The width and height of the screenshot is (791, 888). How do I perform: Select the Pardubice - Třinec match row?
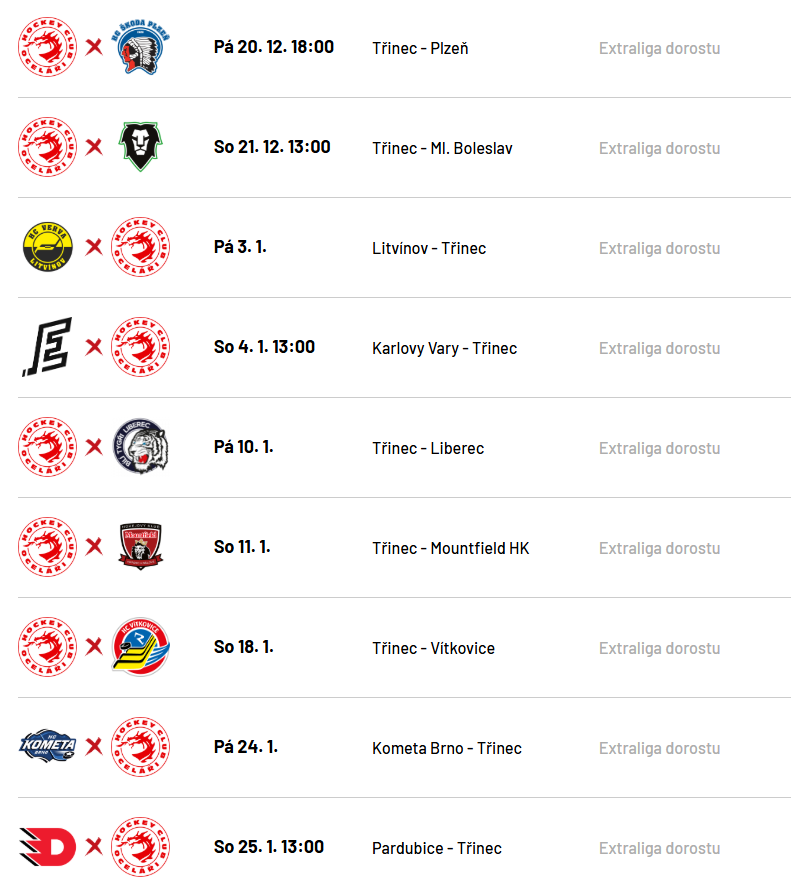click(437, 848)
